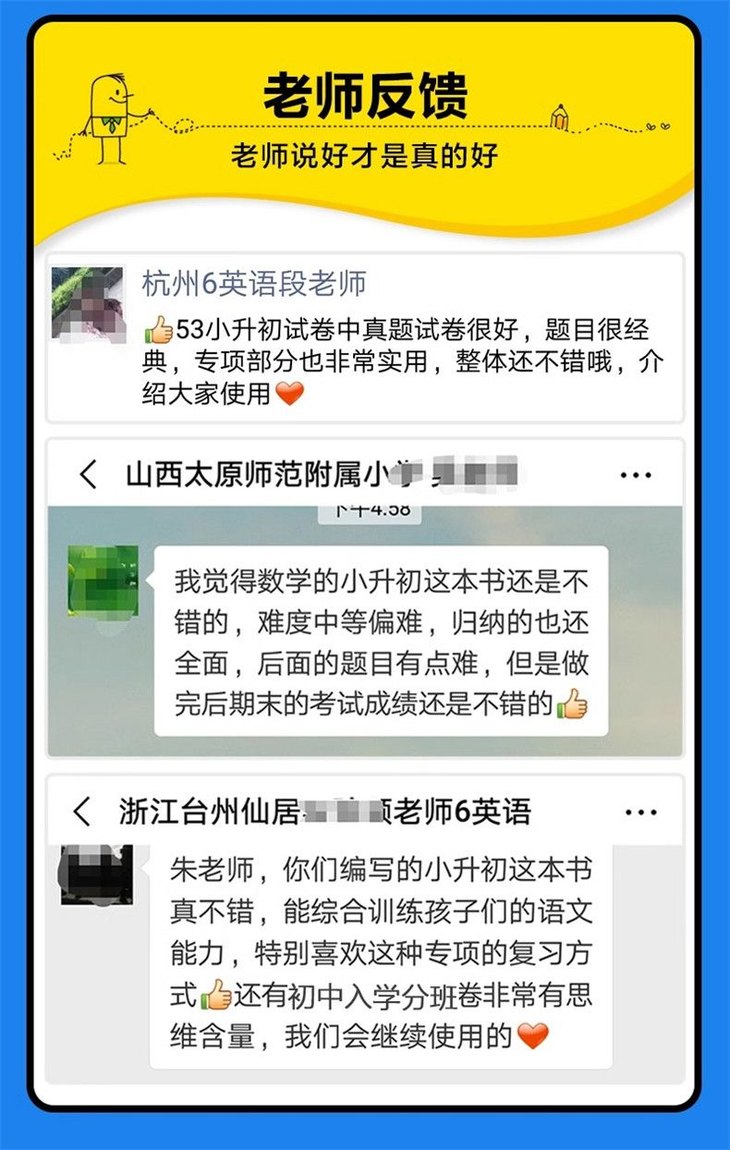This screenshot has height=1150, width=730.
Task: Click the 老师说好才是真的好 subtitle text
Action: coord(365,158)
